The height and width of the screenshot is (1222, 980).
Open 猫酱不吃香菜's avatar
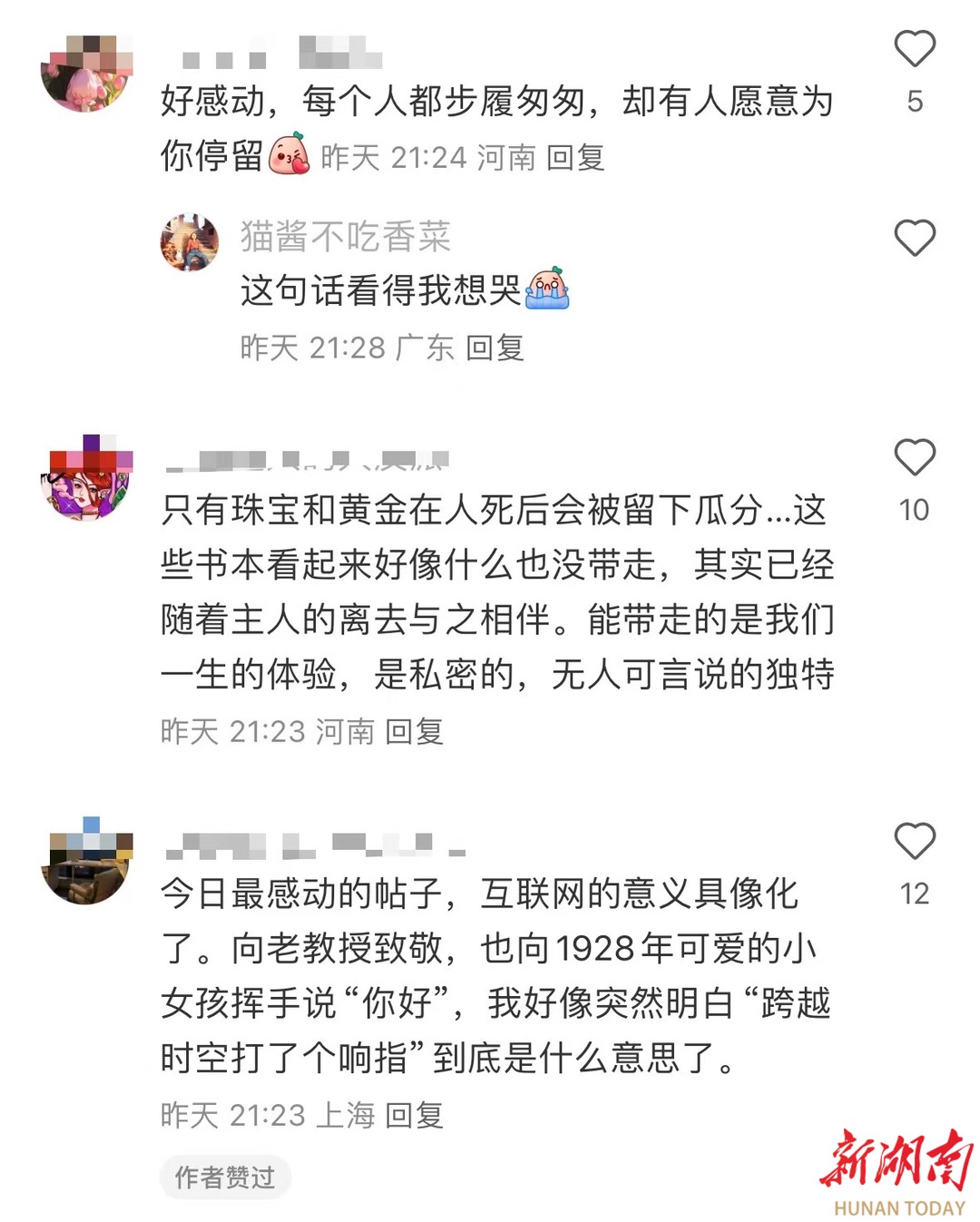coord(190,243)
